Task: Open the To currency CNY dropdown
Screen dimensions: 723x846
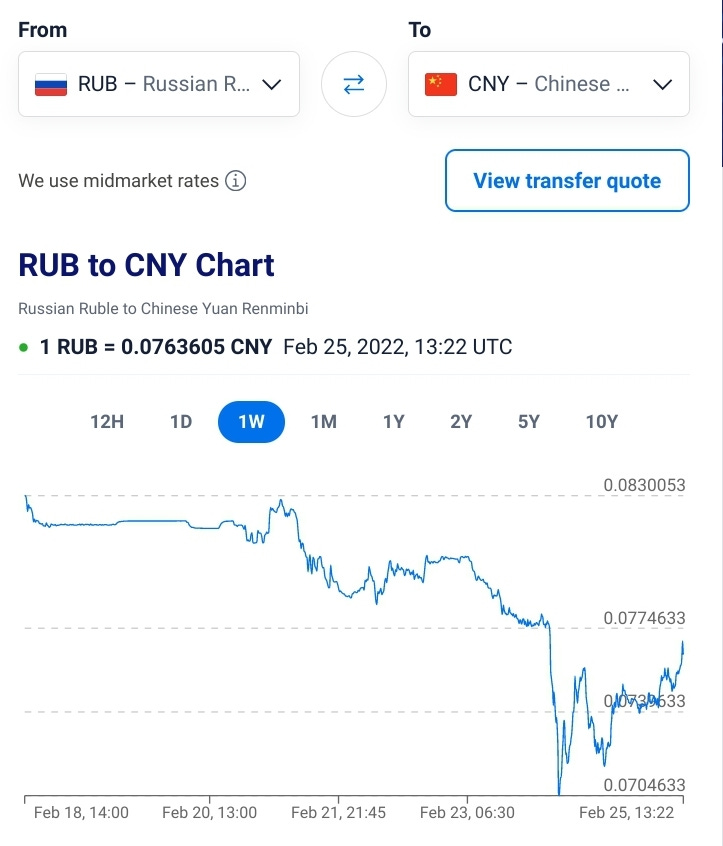Action: [549, 84]
